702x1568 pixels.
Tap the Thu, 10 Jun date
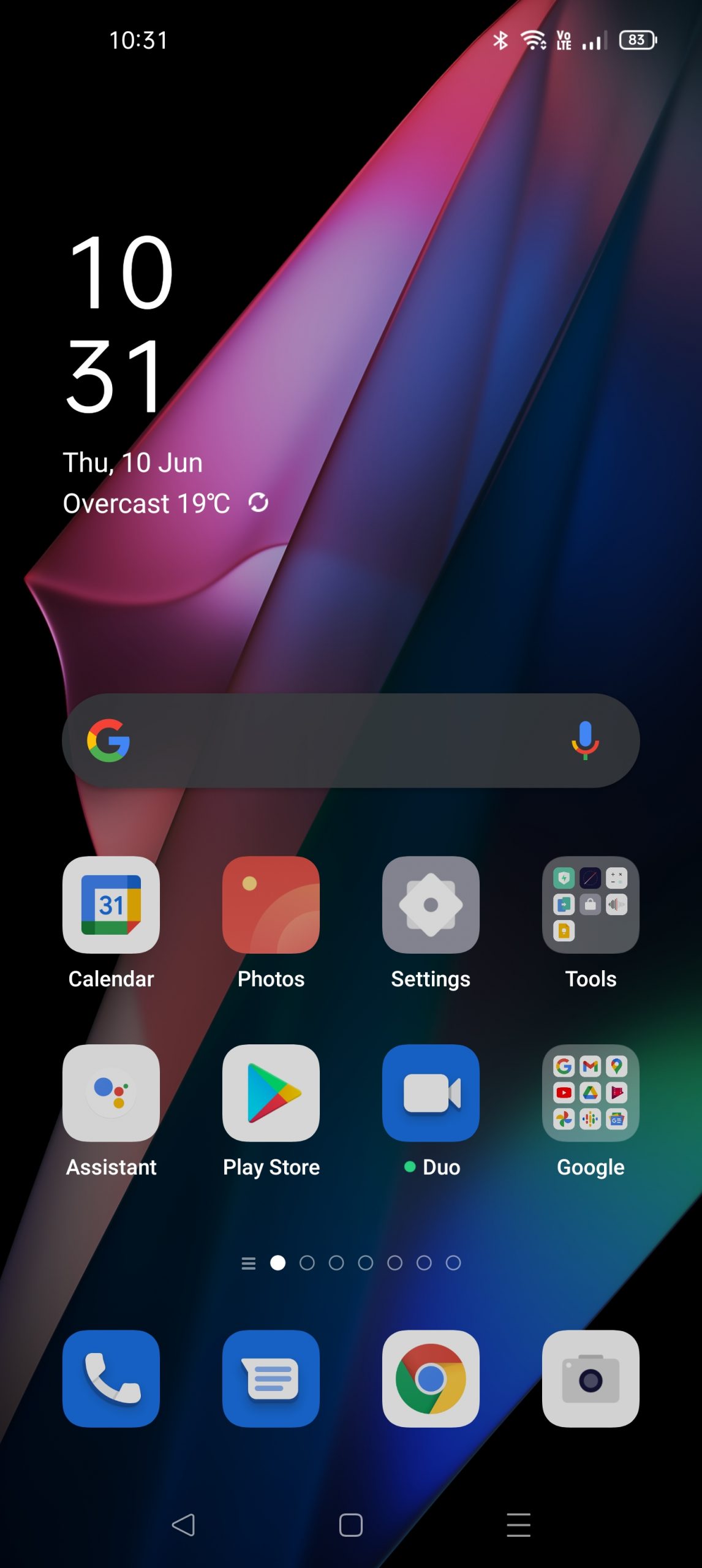[x=132, y=462]
